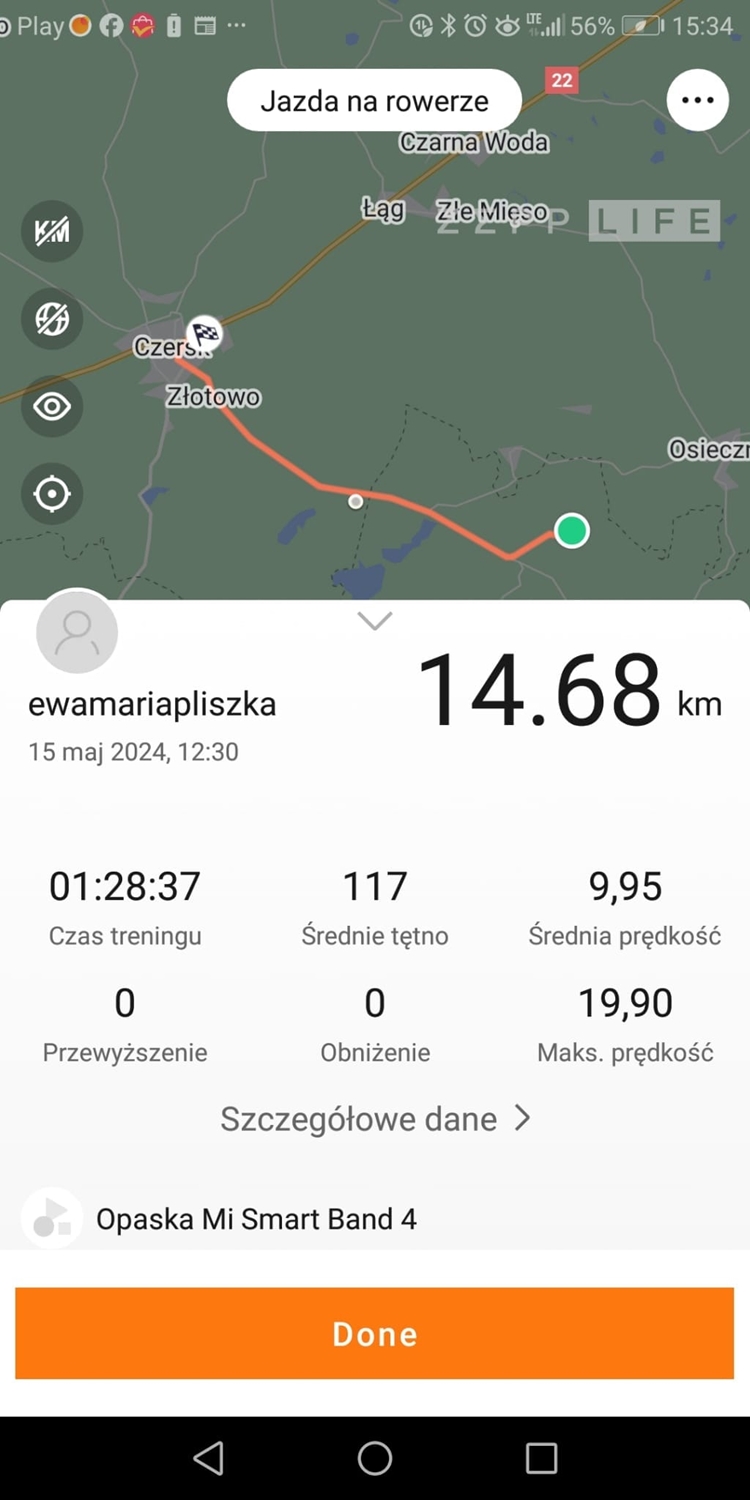This screenshot has width=750, height=1500.
Task: Toggle the eye visibility icon
Action: [52, 406]
